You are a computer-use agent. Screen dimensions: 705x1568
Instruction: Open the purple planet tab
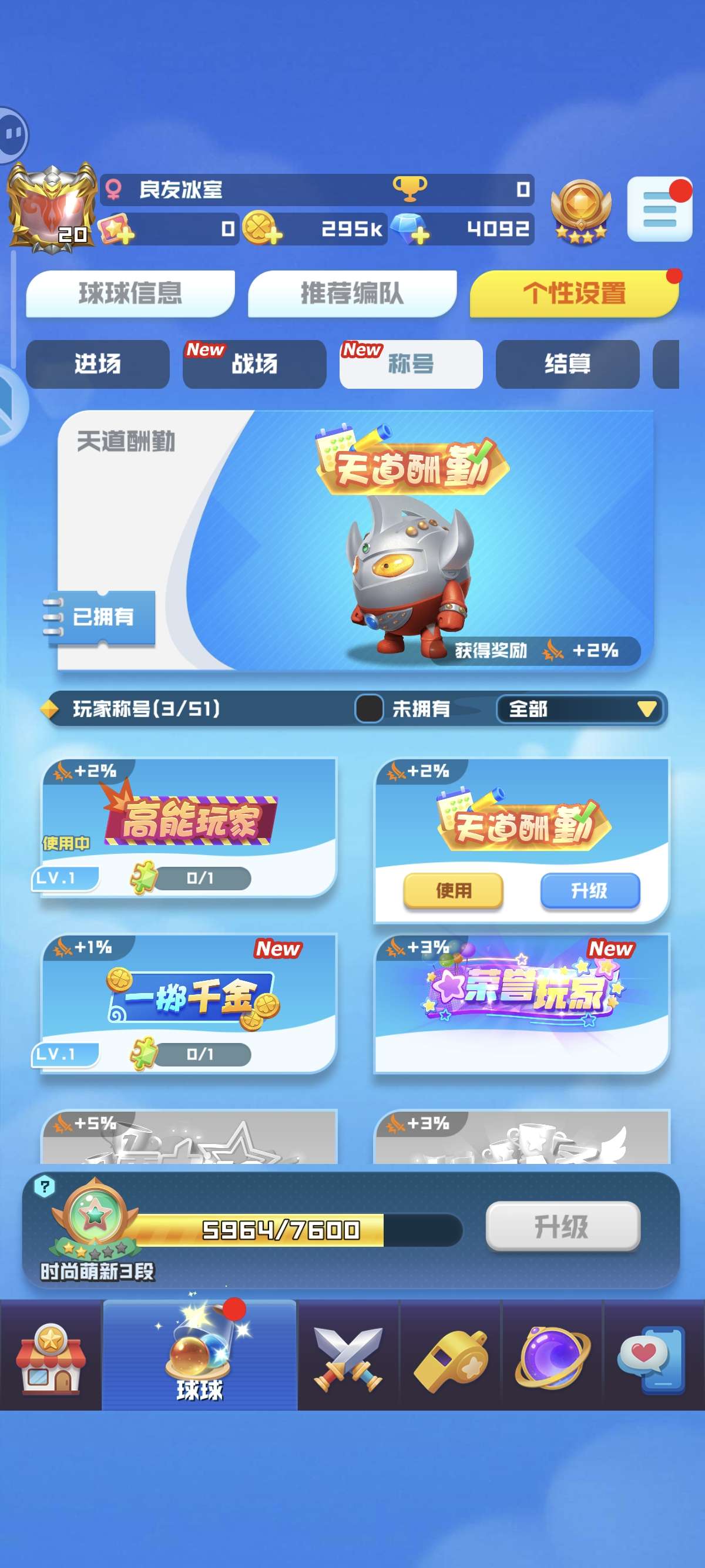click(552, 1355)
